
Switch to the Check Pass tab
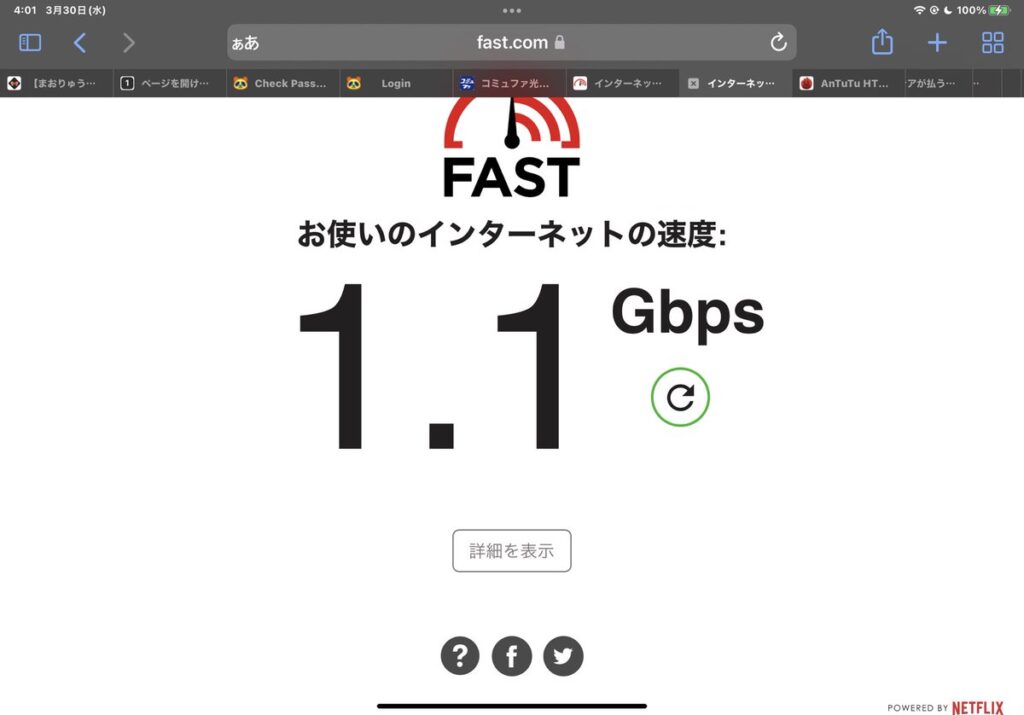pyautogui.click(x=283, y=84)
